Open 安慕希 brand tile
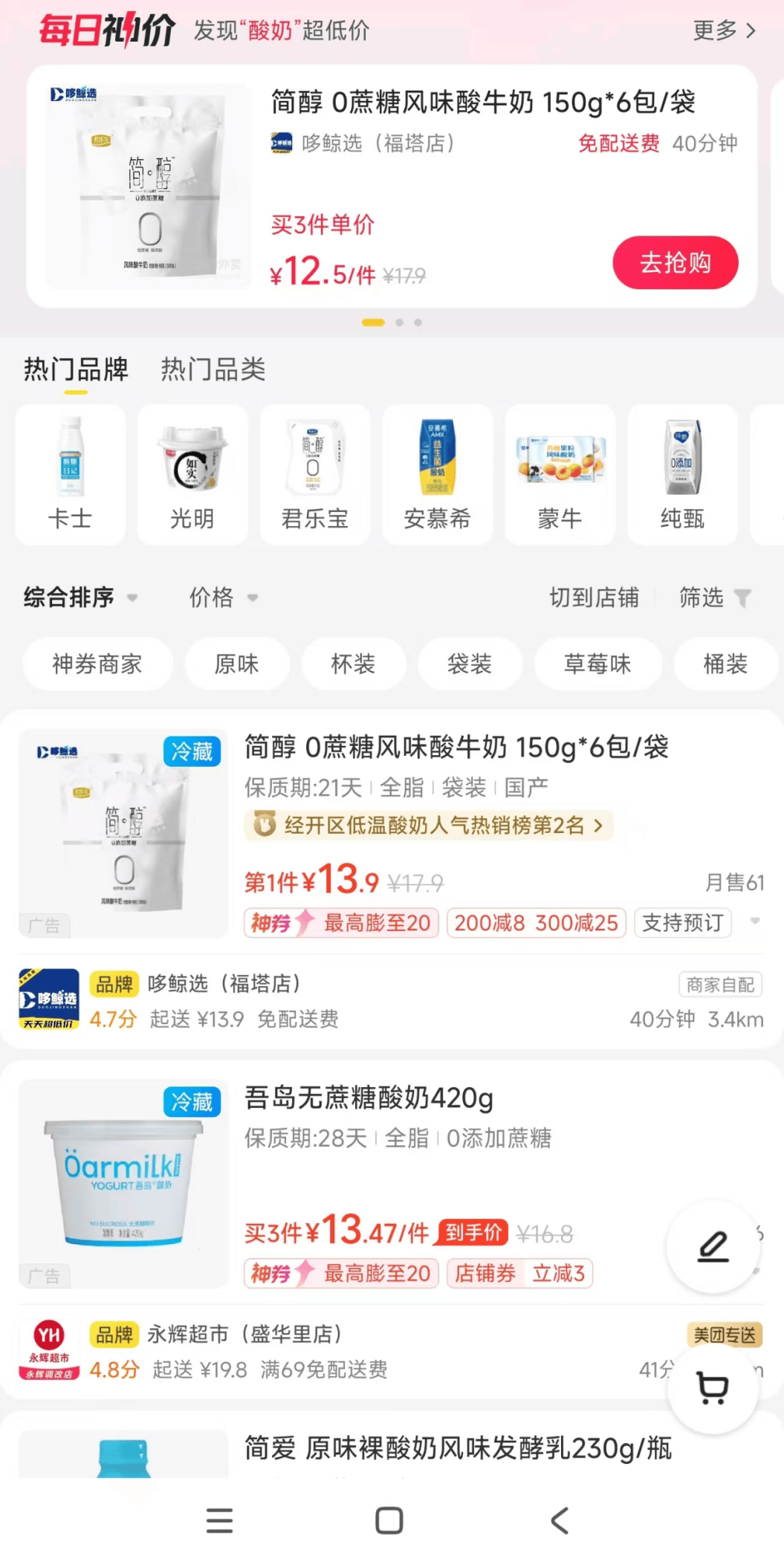 437,475
